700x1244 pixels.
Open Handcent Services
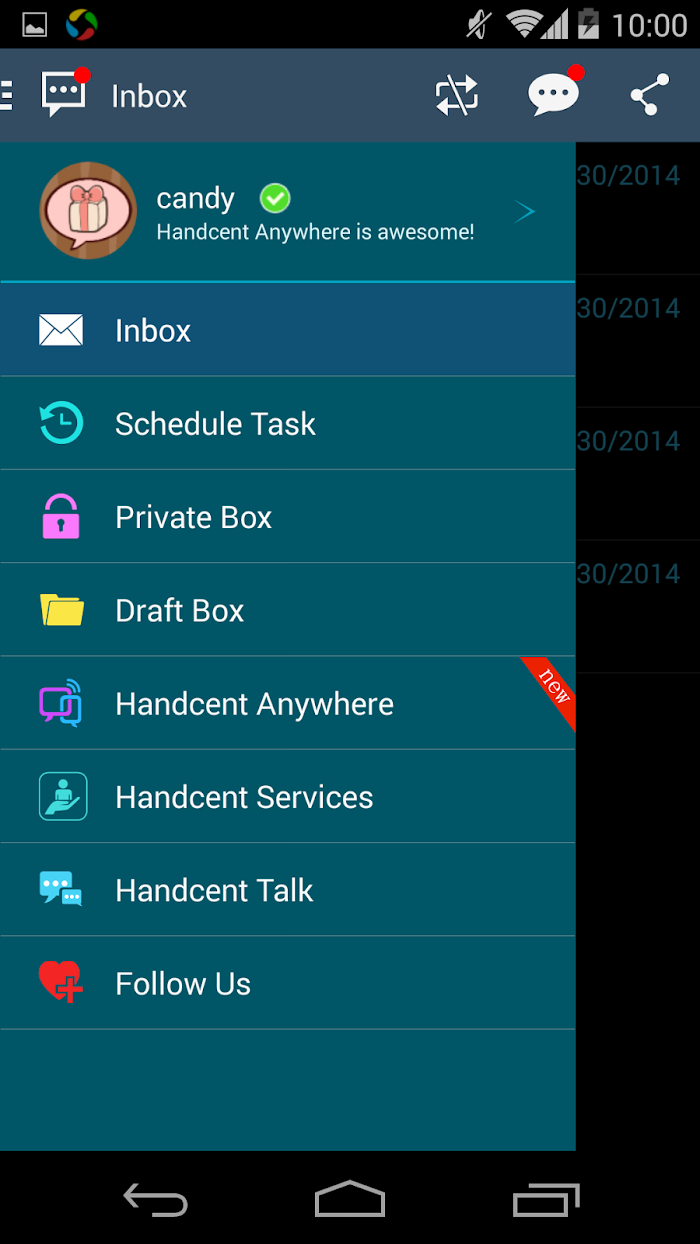(288, 797)
